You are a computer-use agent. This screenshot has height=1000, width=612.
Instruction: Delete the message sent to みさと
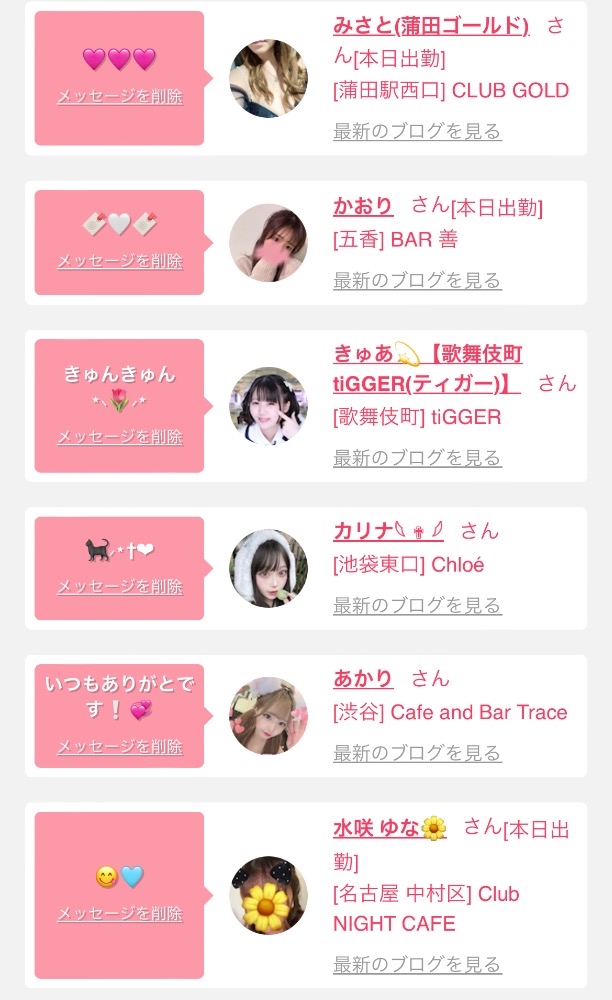[x=120, y=97]
